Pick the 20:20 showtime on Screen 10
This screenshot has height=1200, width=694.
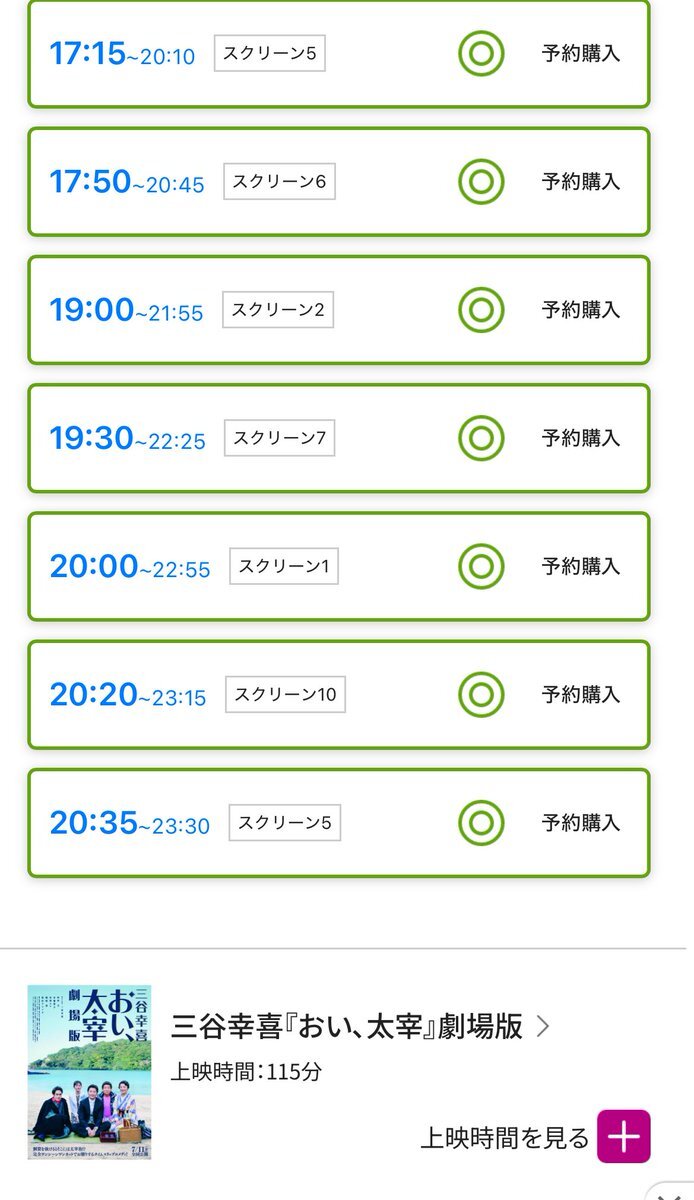[x=339, y=694]
